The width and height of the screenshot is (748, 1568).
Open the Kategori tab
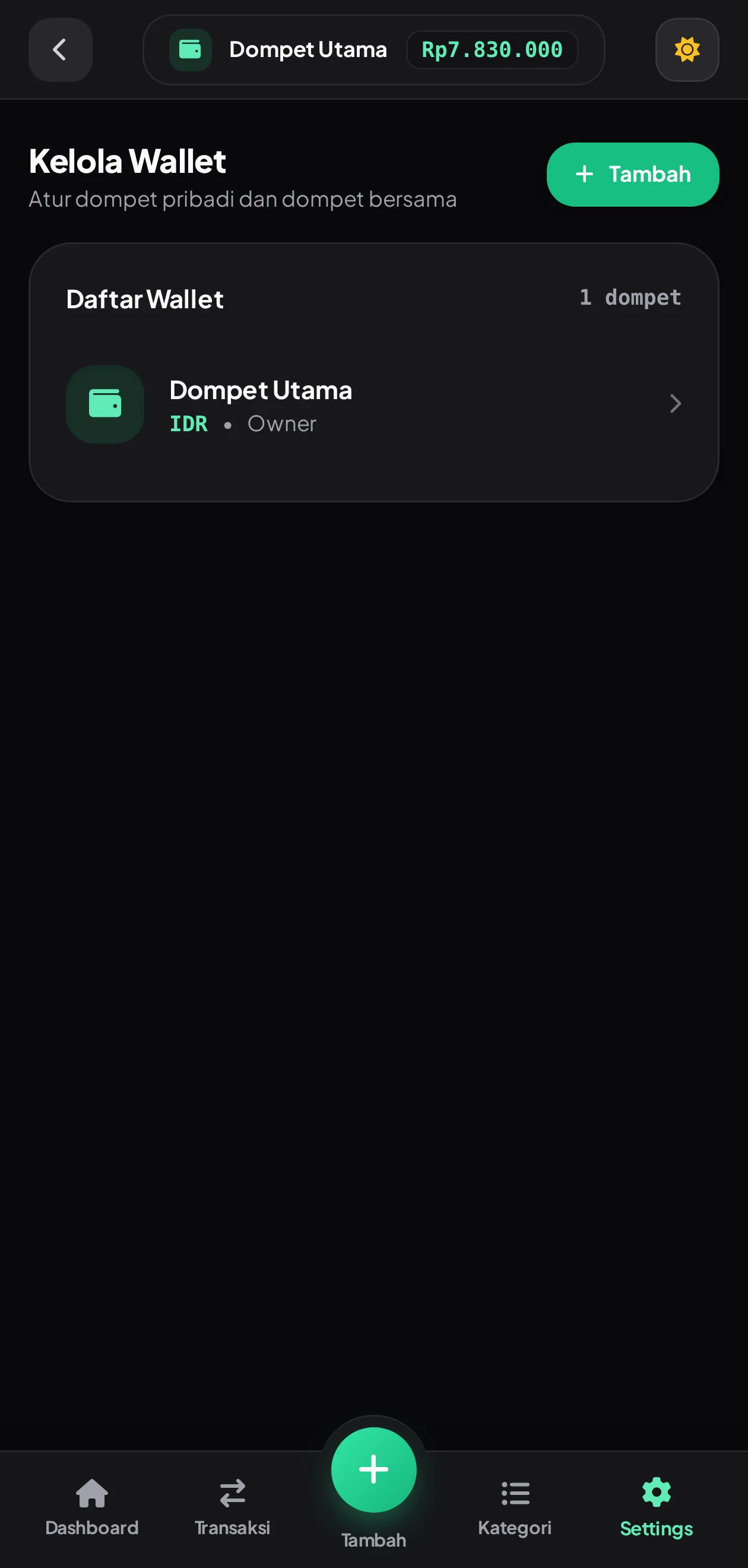[x=515, y=1507]
